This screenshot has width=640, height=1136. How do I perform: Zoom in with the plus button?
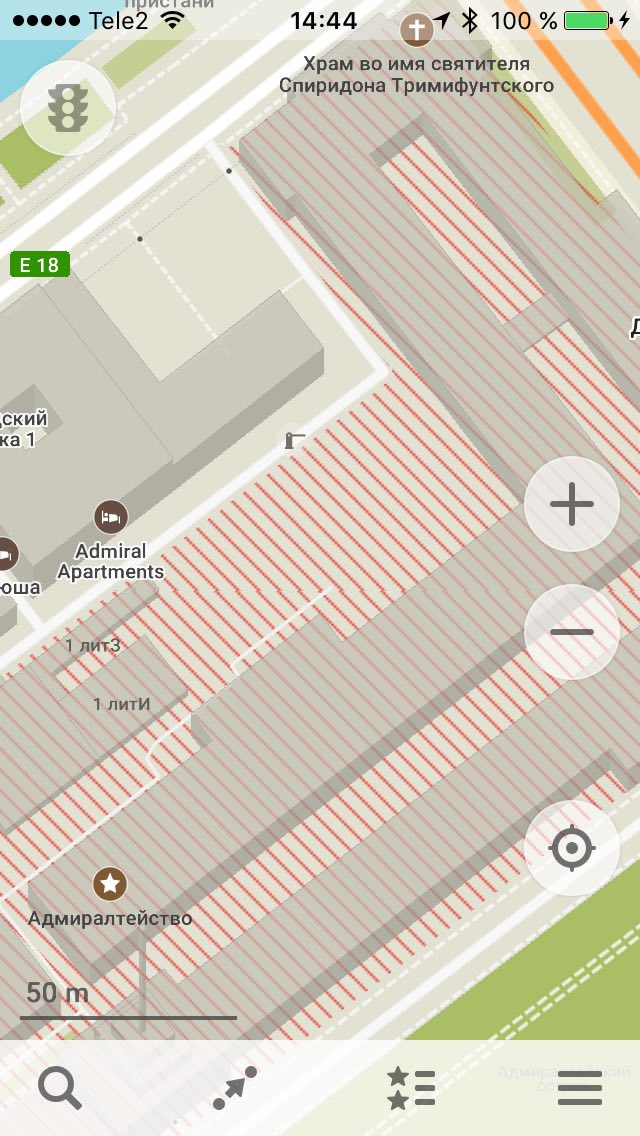click(x=572, y=504)
